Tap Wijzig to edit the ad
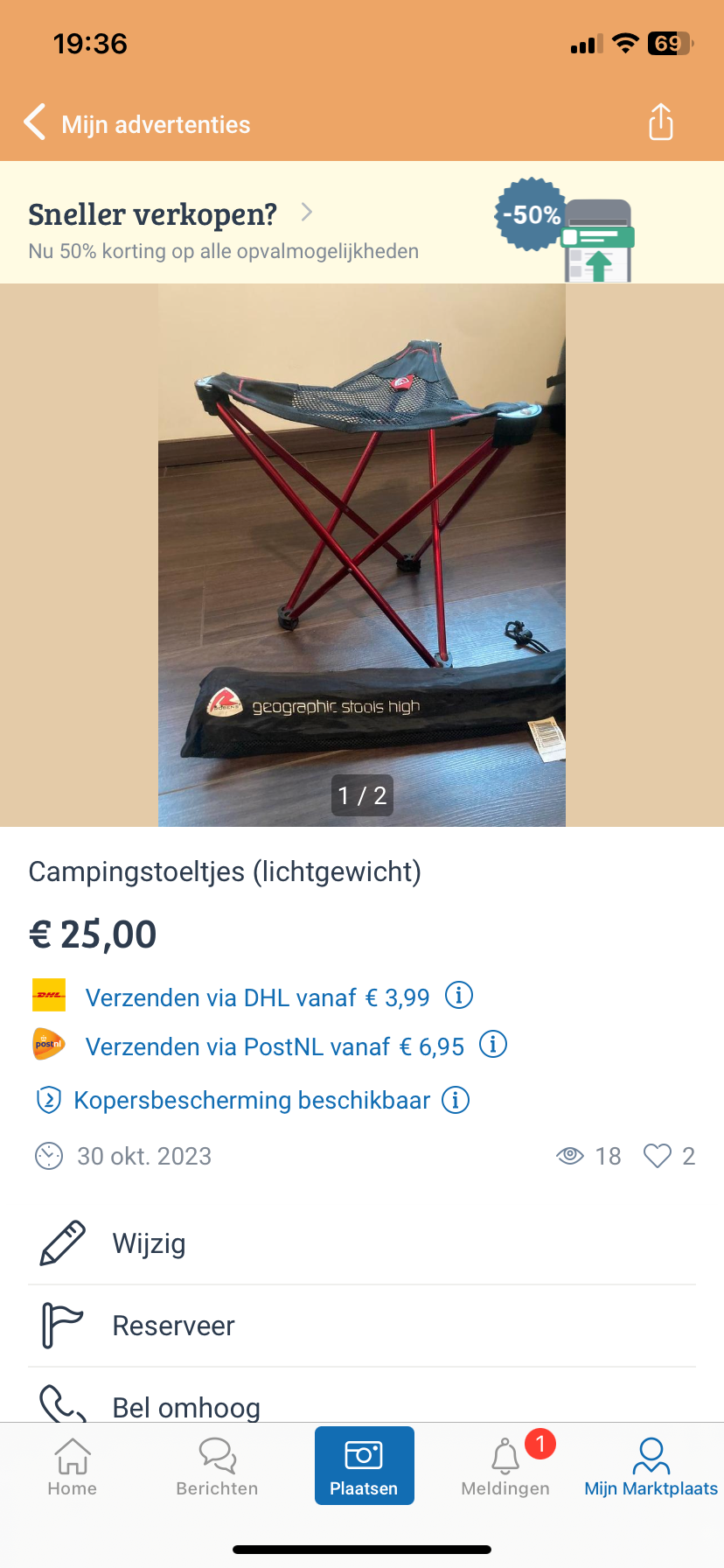The image size is (724, 1568). click(149, 1243)
